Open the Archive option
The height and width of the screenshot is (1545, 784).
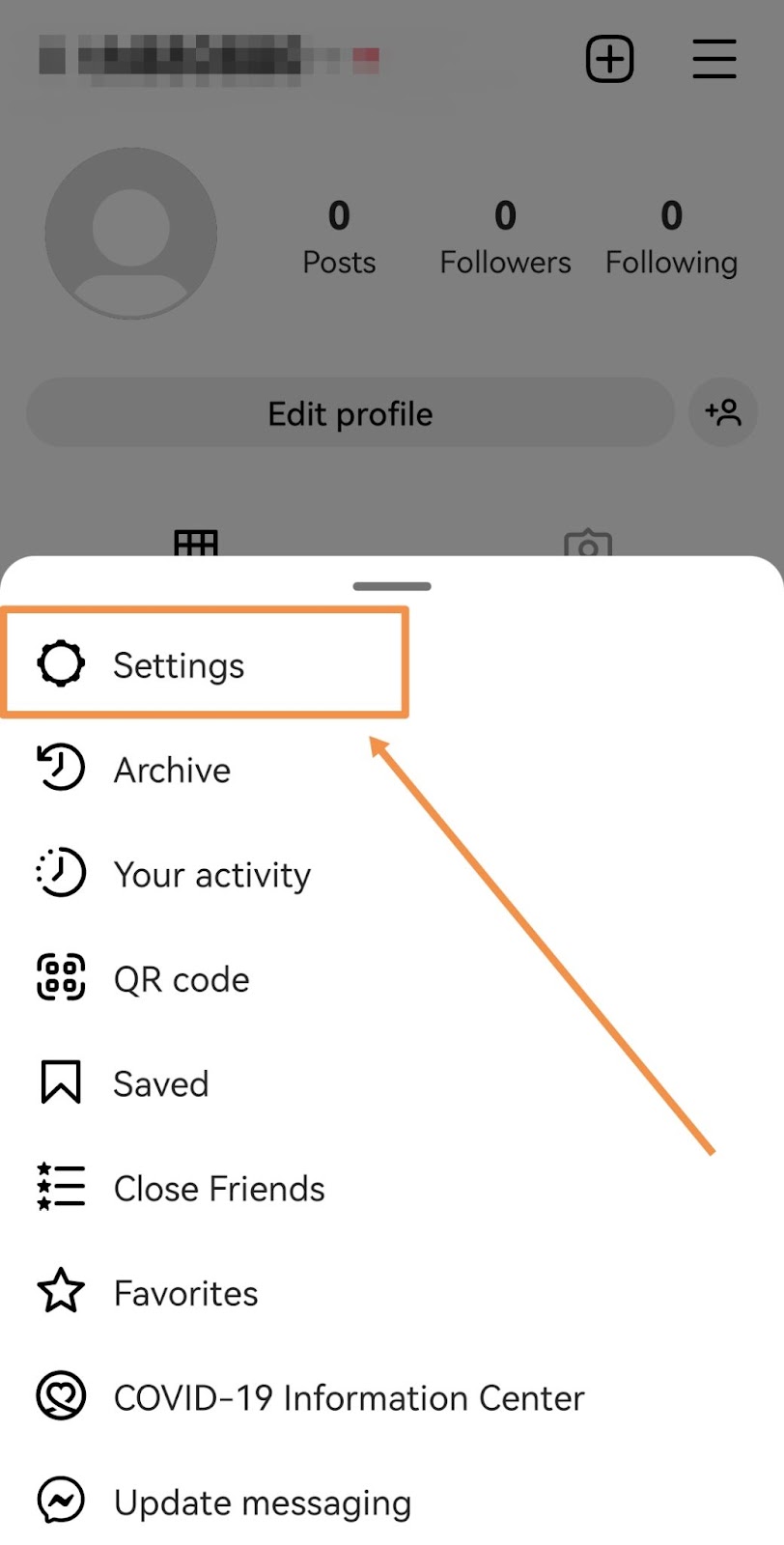pyautogui.click(x=172, y=770)
